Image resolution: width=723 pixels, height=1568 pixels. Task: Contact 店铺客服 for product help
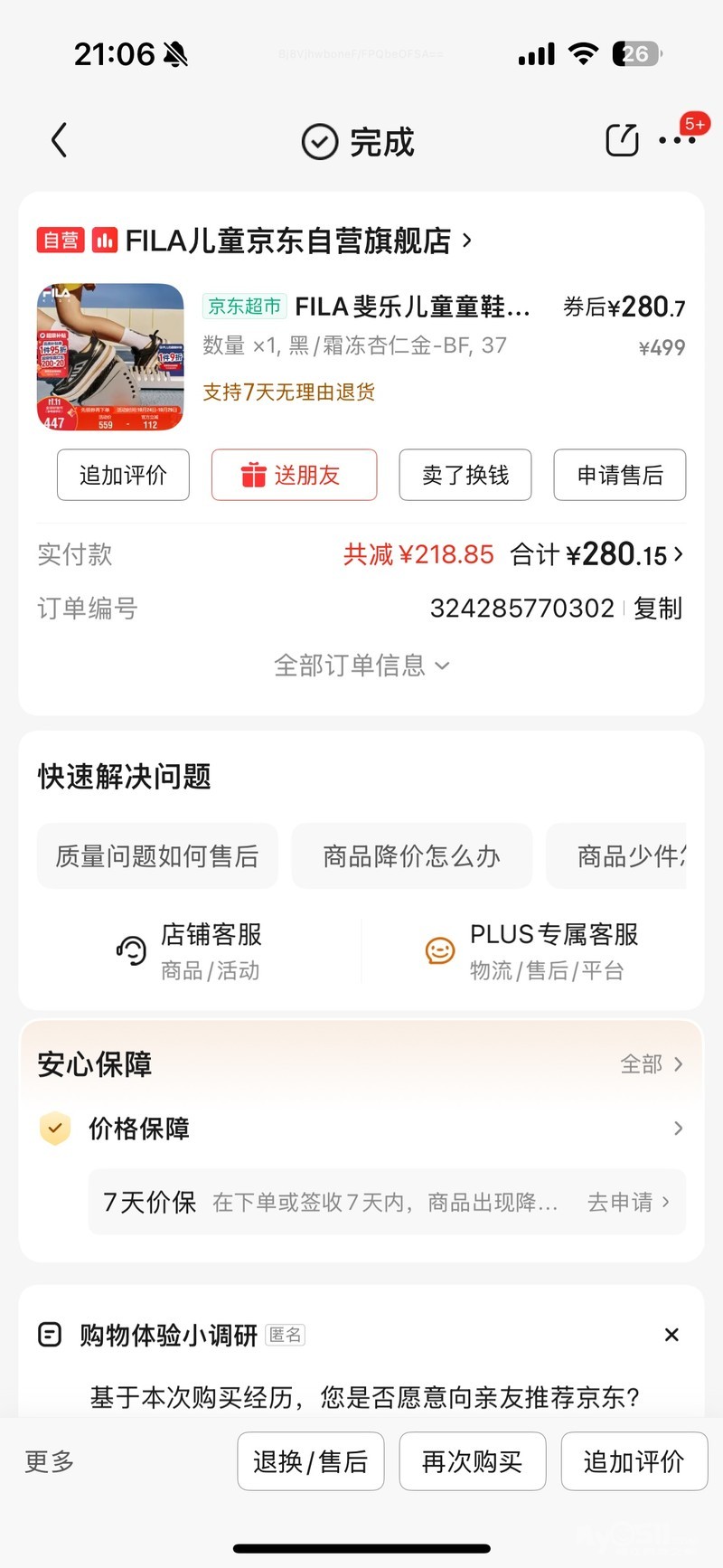point(190,950)
